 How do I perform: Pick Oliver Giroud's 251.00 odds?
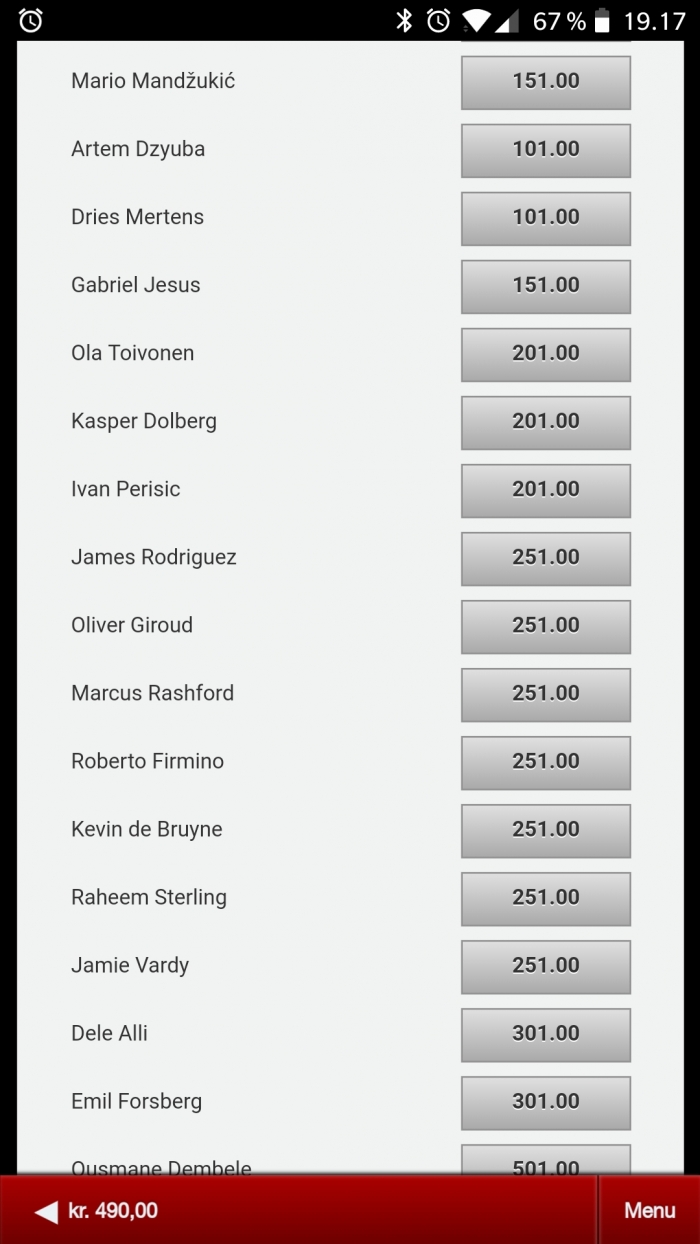[546, 626]
